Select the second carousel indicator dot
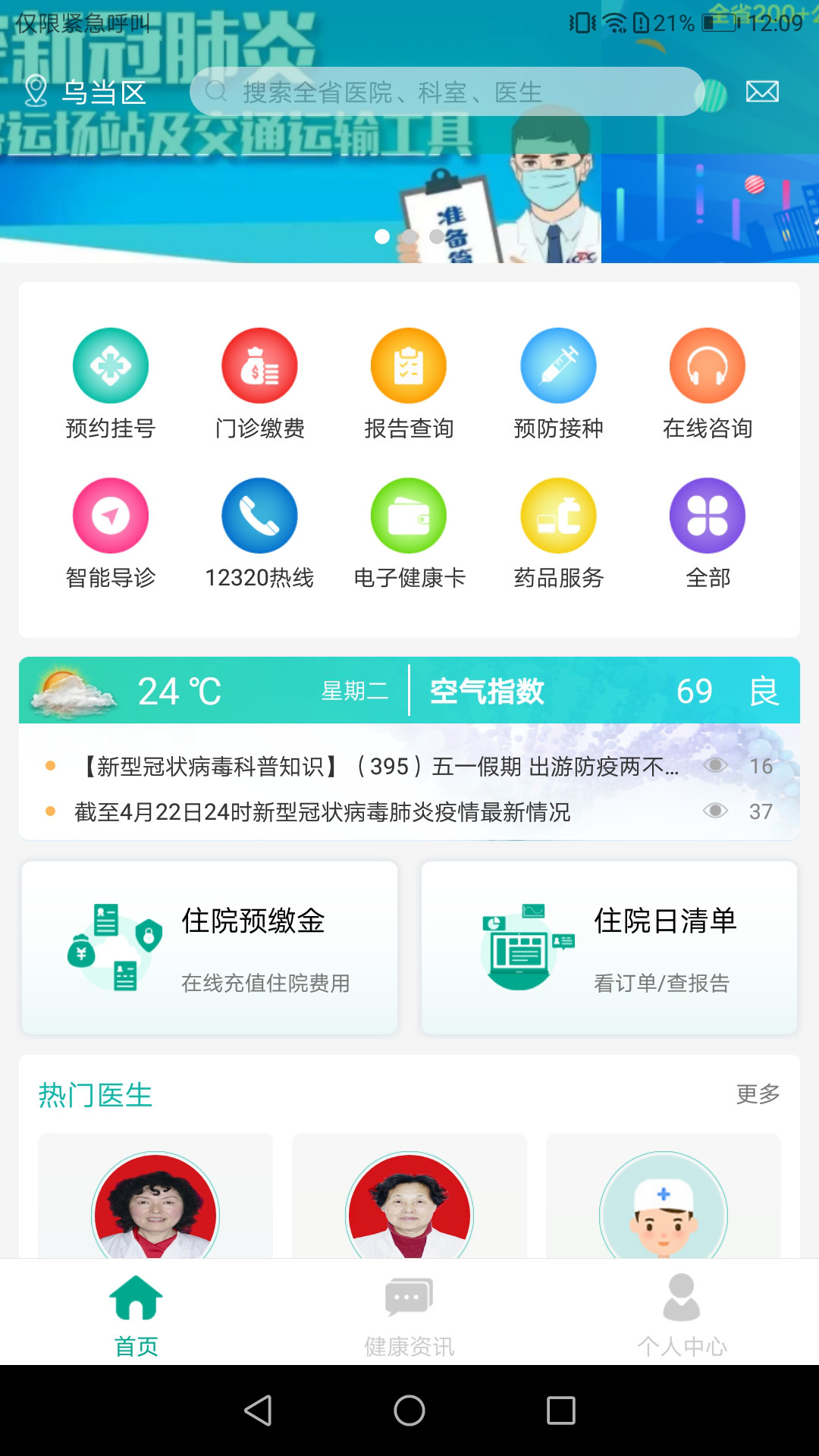The height and width of the screenshot is (1456, 819). point(409,237)
